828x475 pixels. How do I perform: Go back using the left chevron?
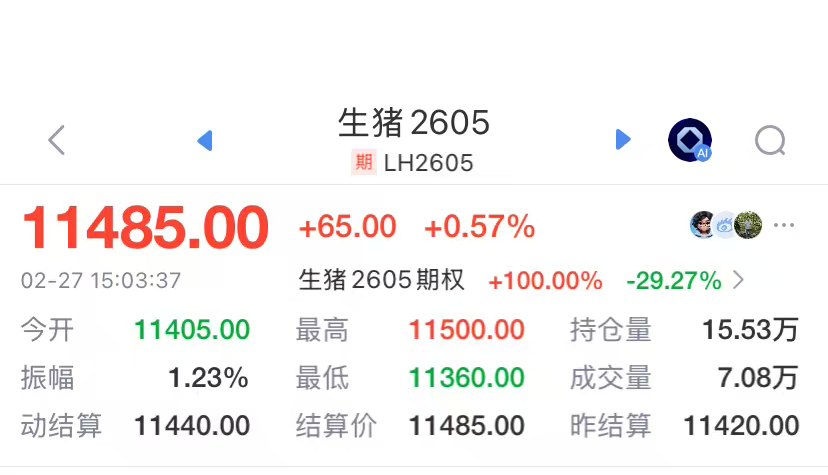[x=57, y=140]
